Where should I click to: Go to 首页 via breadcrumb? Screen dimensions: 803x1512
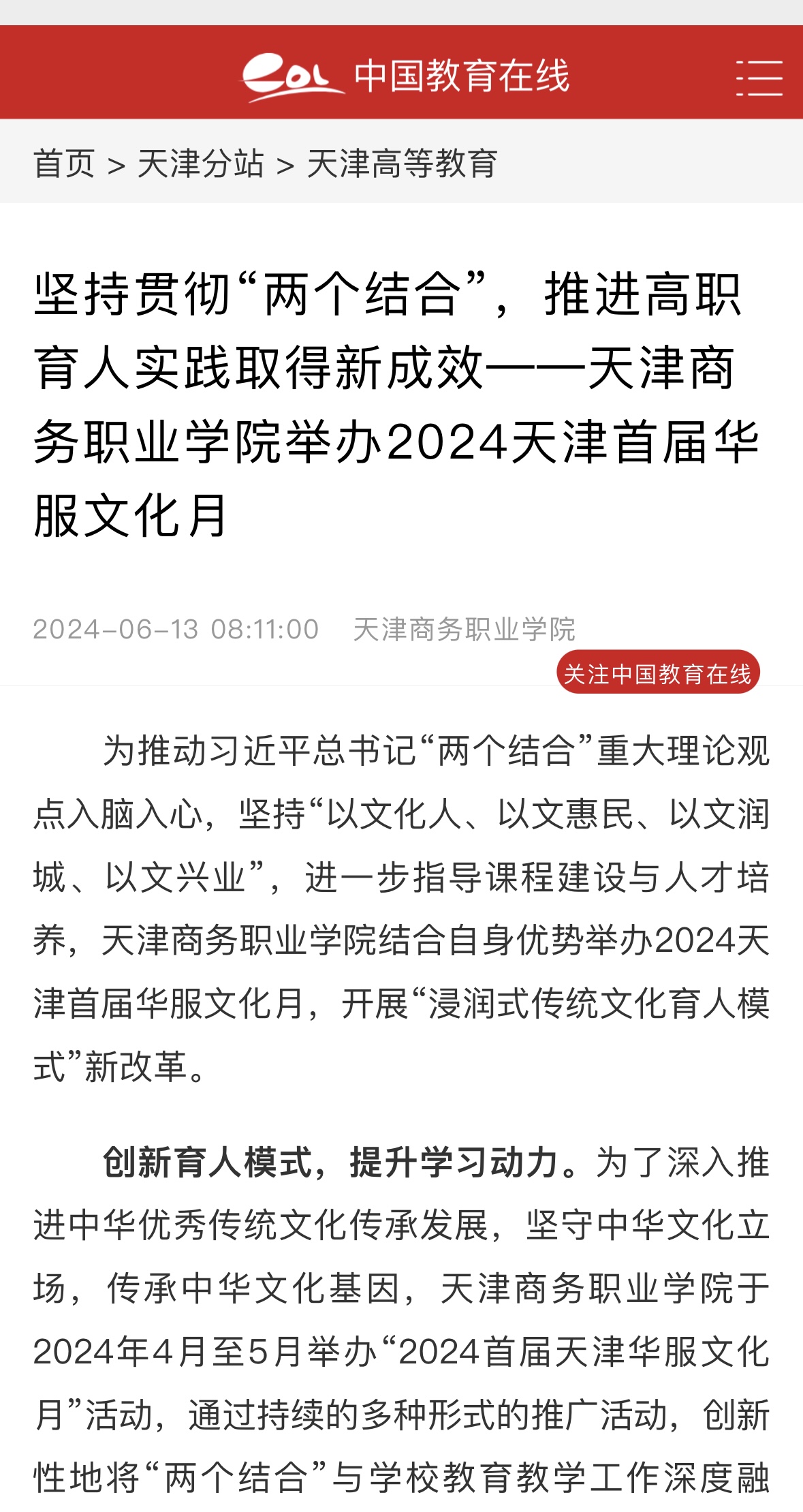[64, 164]
